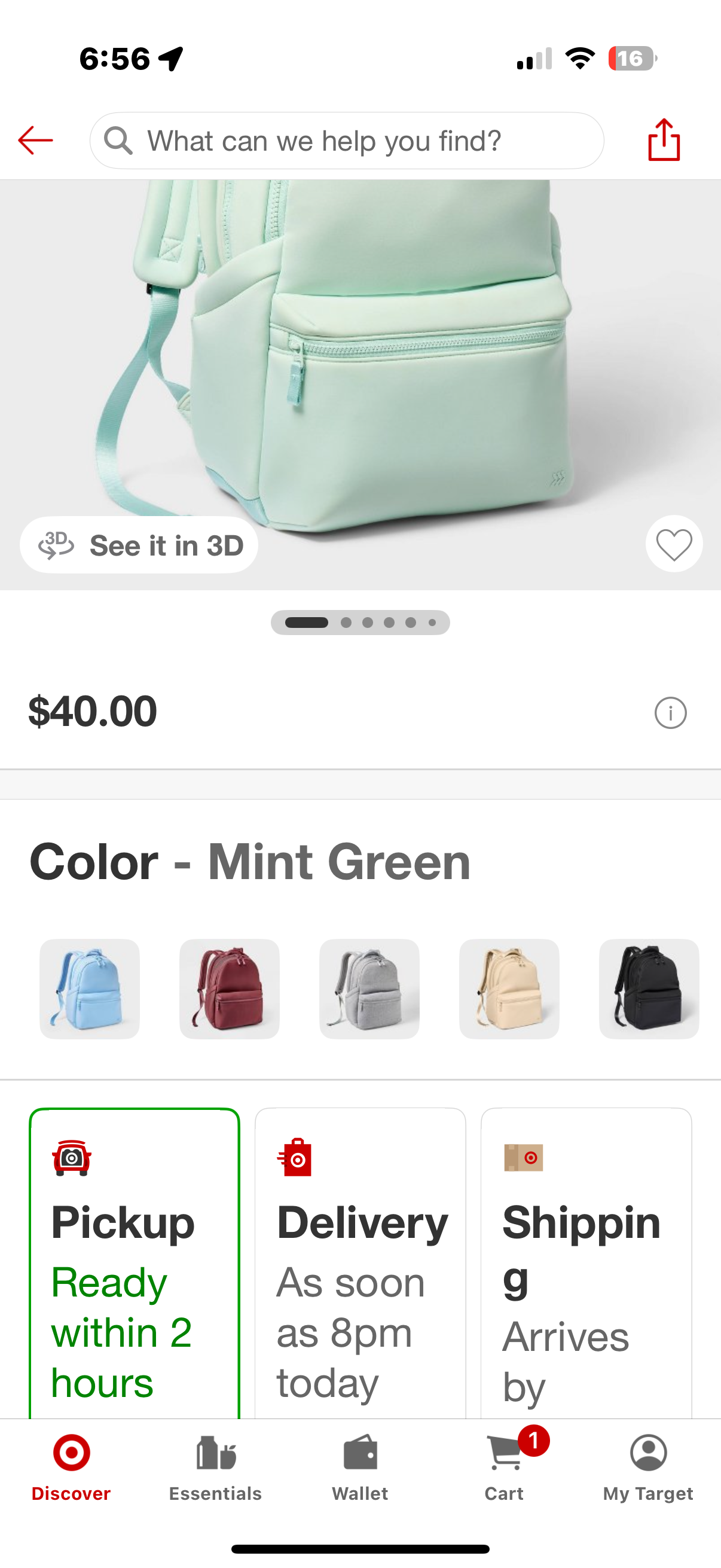Select the light blue backpack color
Screen dimensions: 721x1568
90,989
